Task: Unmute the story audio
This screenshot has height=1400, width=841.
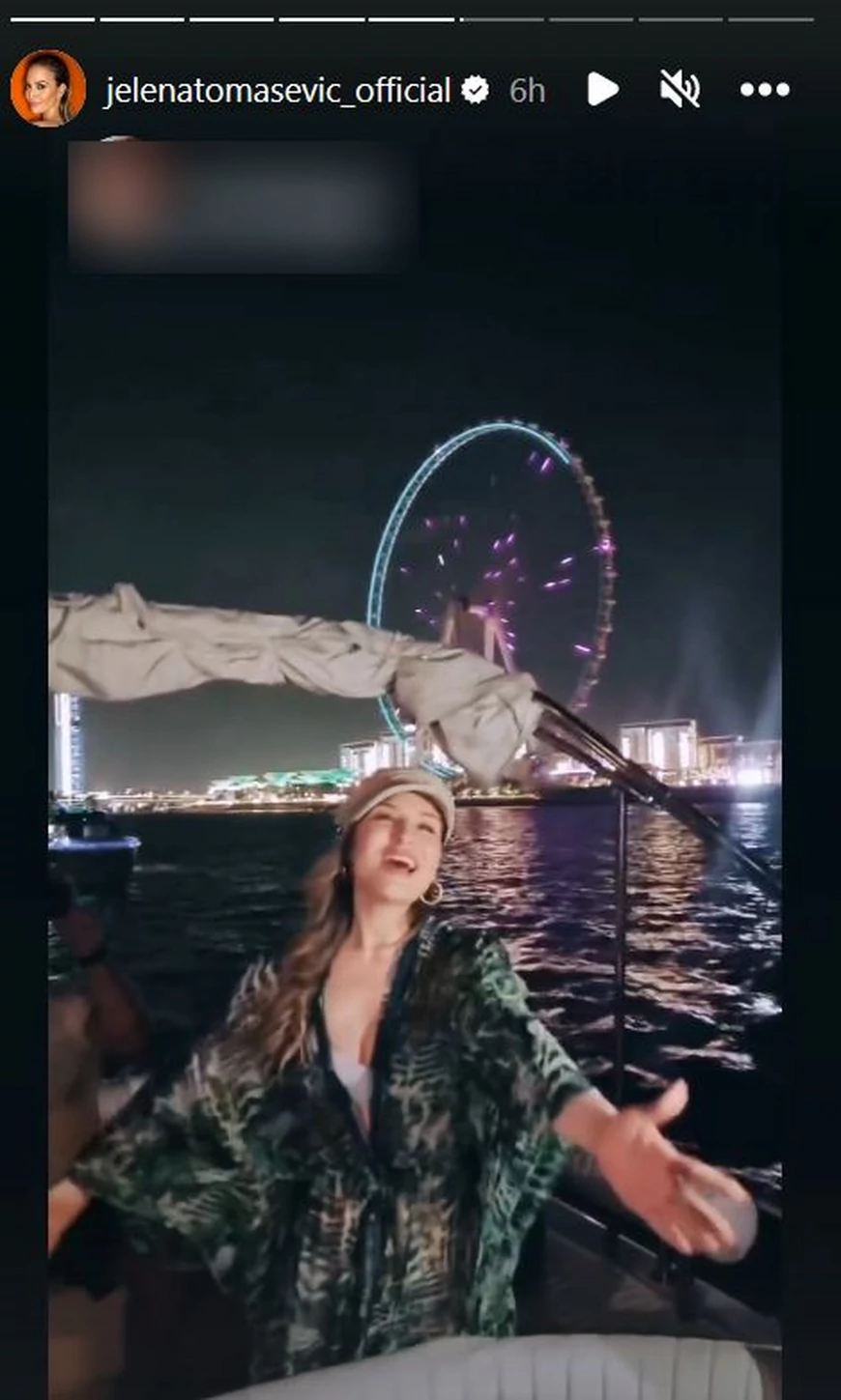Action: (680, 90)
